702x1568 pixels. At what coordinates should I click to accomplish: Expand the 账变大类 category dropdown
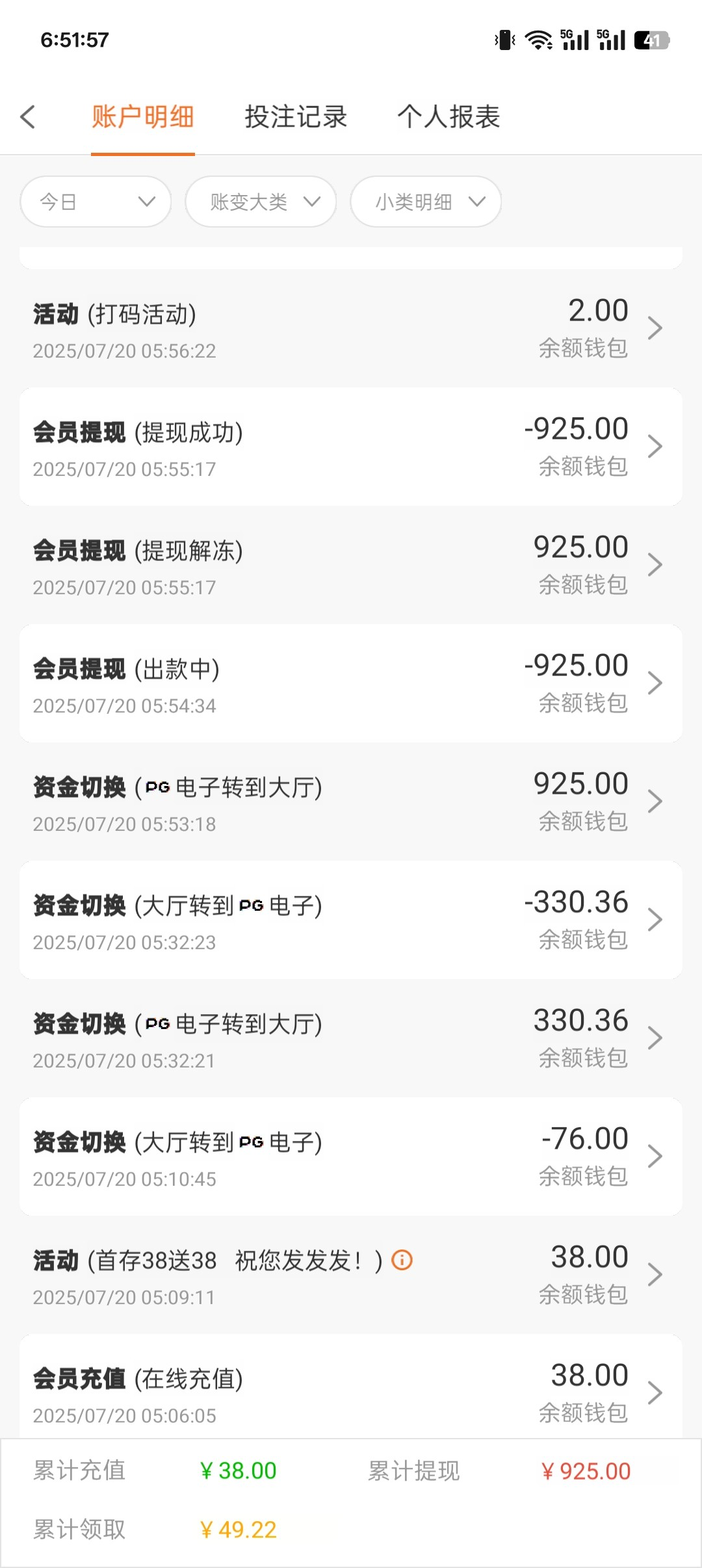[260, 202]
